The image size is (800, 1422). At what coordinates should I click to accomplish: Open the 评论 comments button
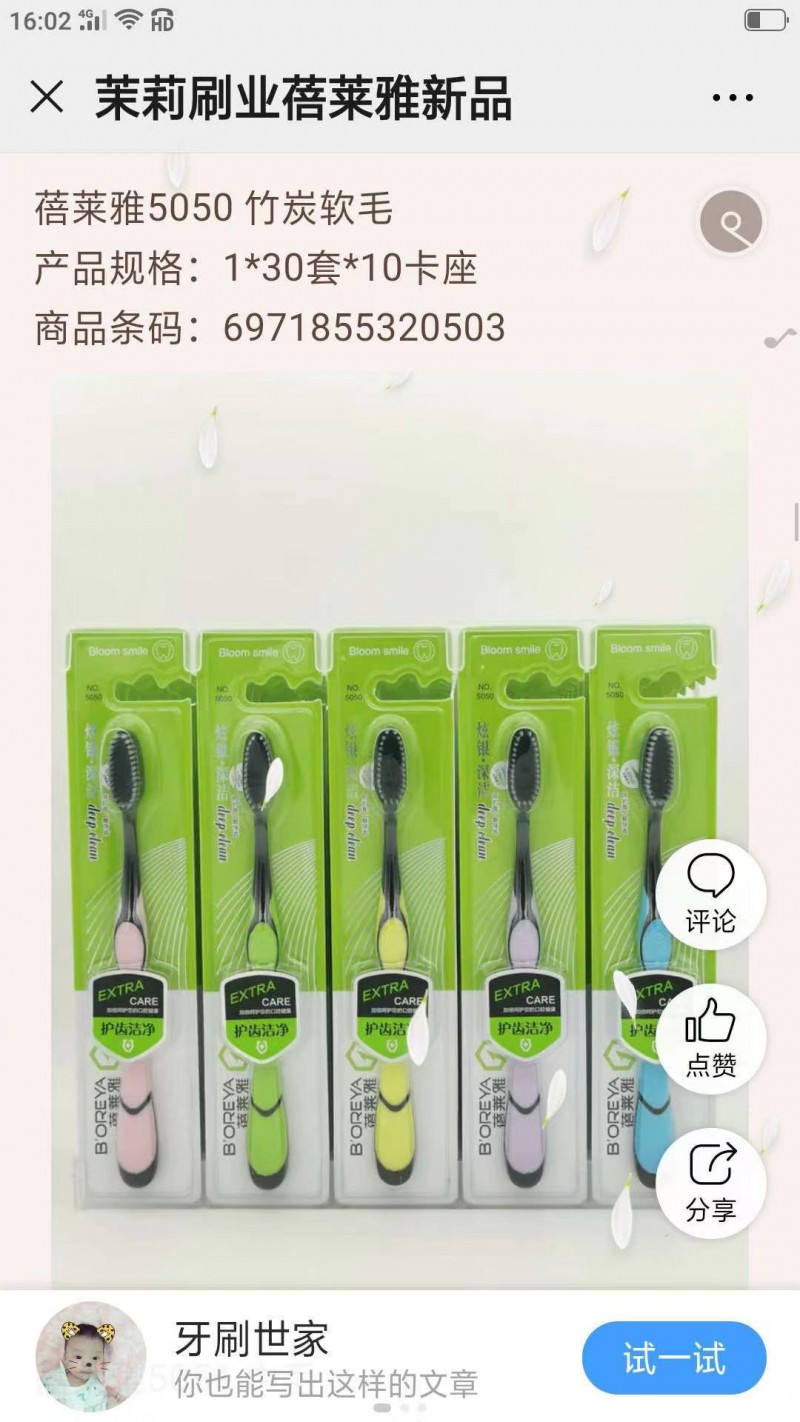click(711, 894)
